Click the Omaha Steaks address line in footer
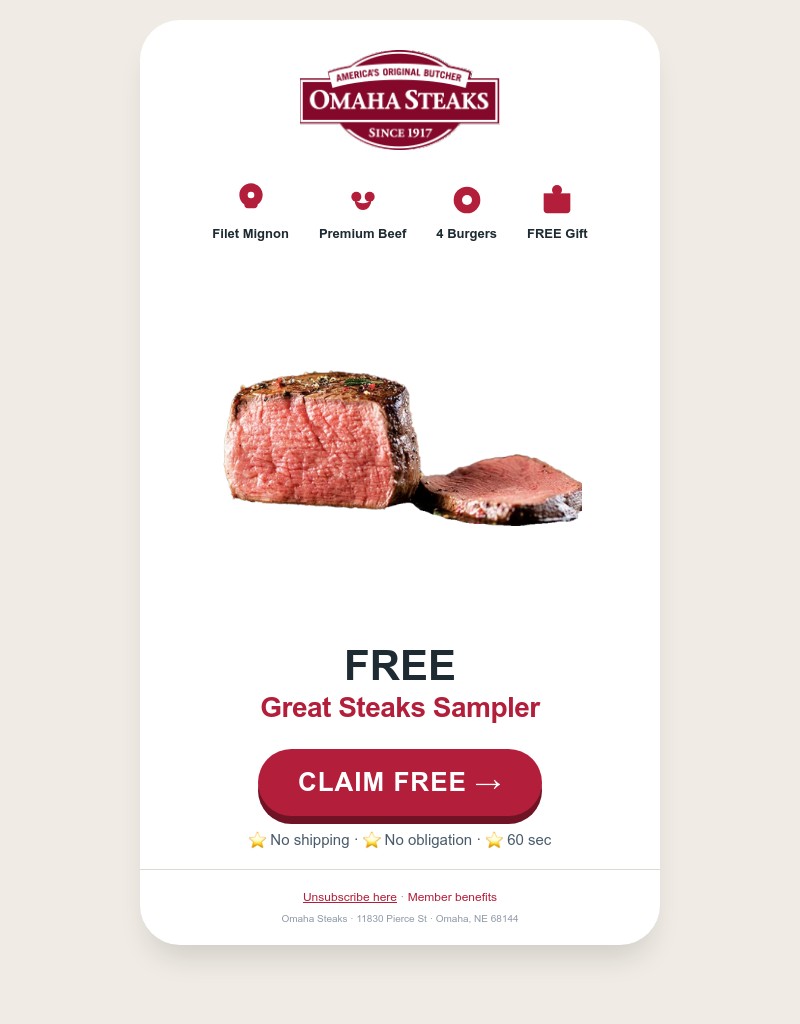This screenshot has width=800, height=1024. point(400,918)
